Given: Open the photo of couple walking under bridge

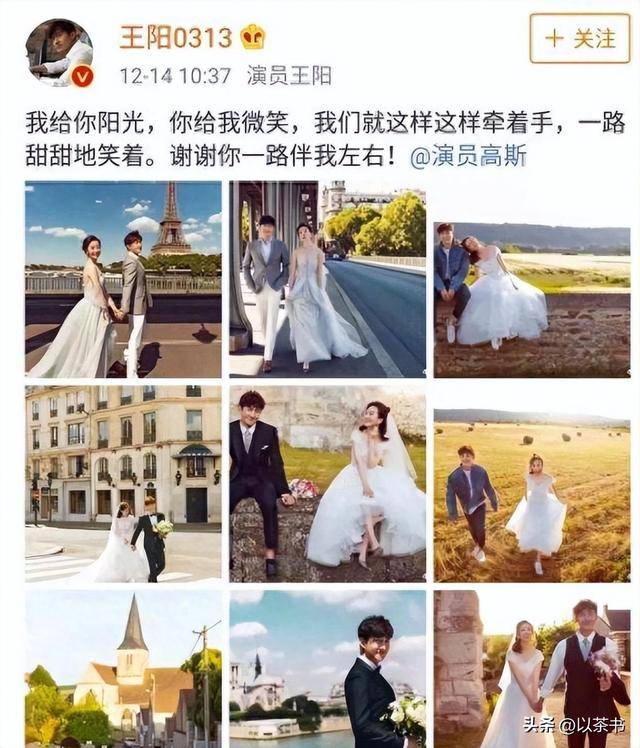Looking at the screenshot, I should 327,279.
